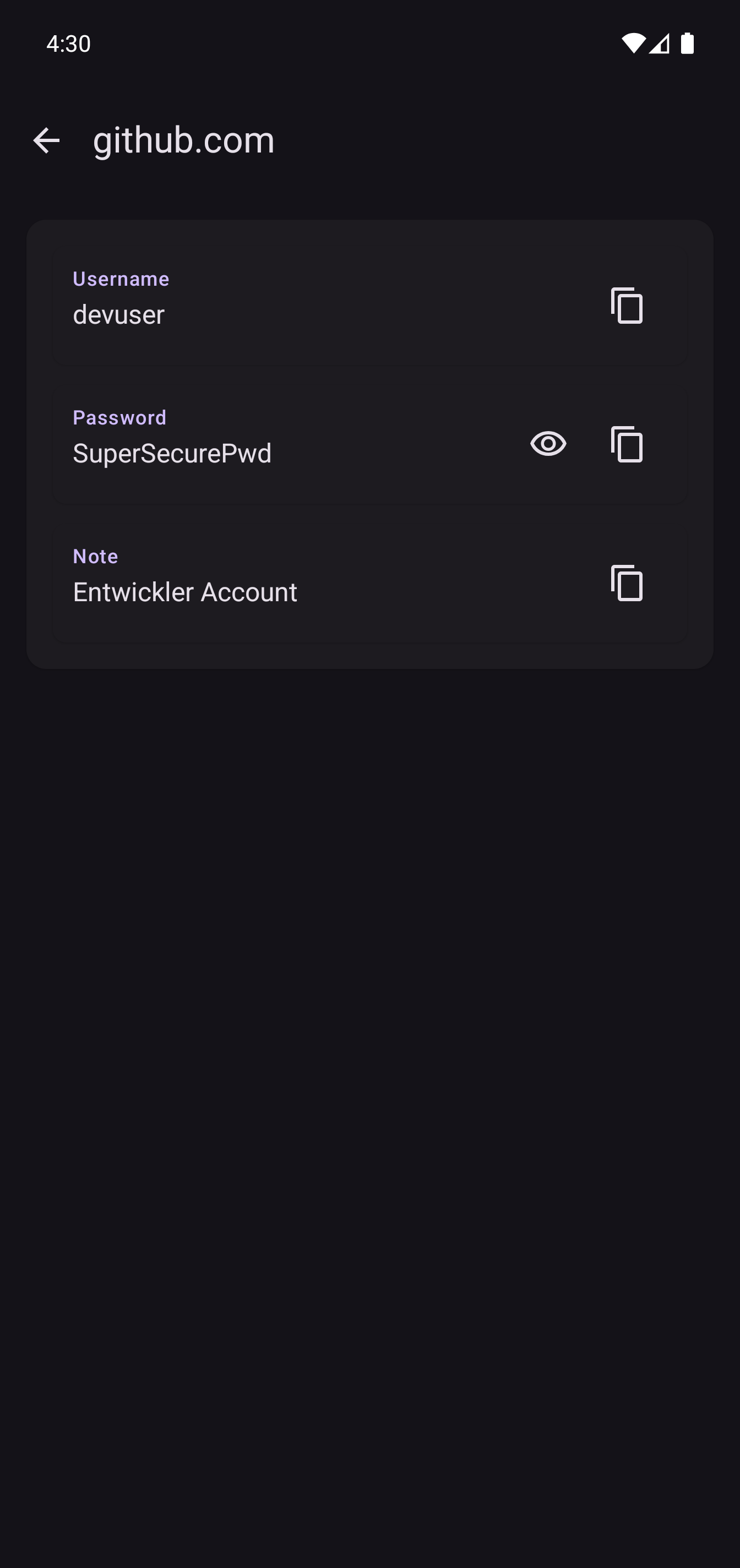Copy the username devuser

(627, 306)
